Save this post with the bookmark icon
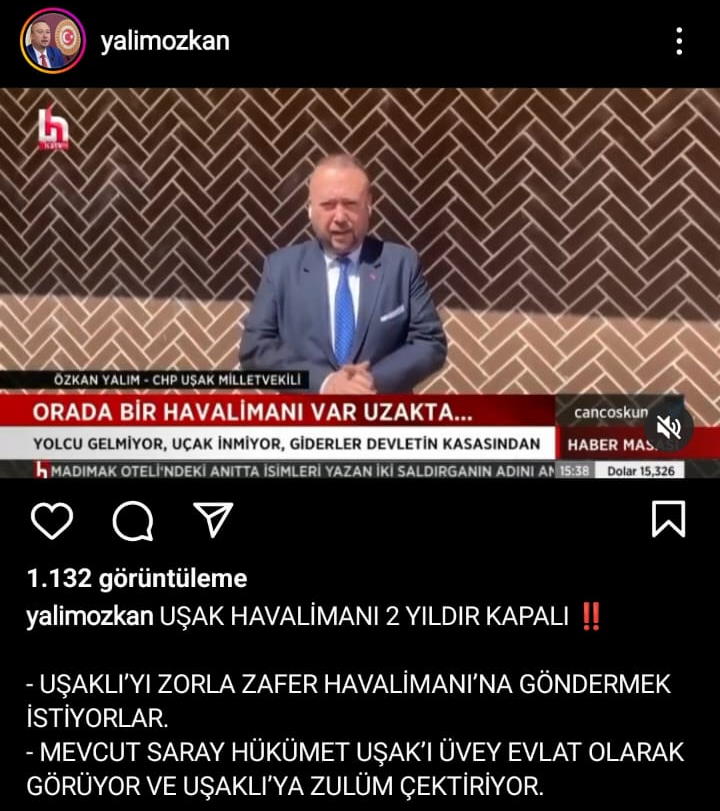The height and width of the screenshot is (811, 720). [668, 520]
